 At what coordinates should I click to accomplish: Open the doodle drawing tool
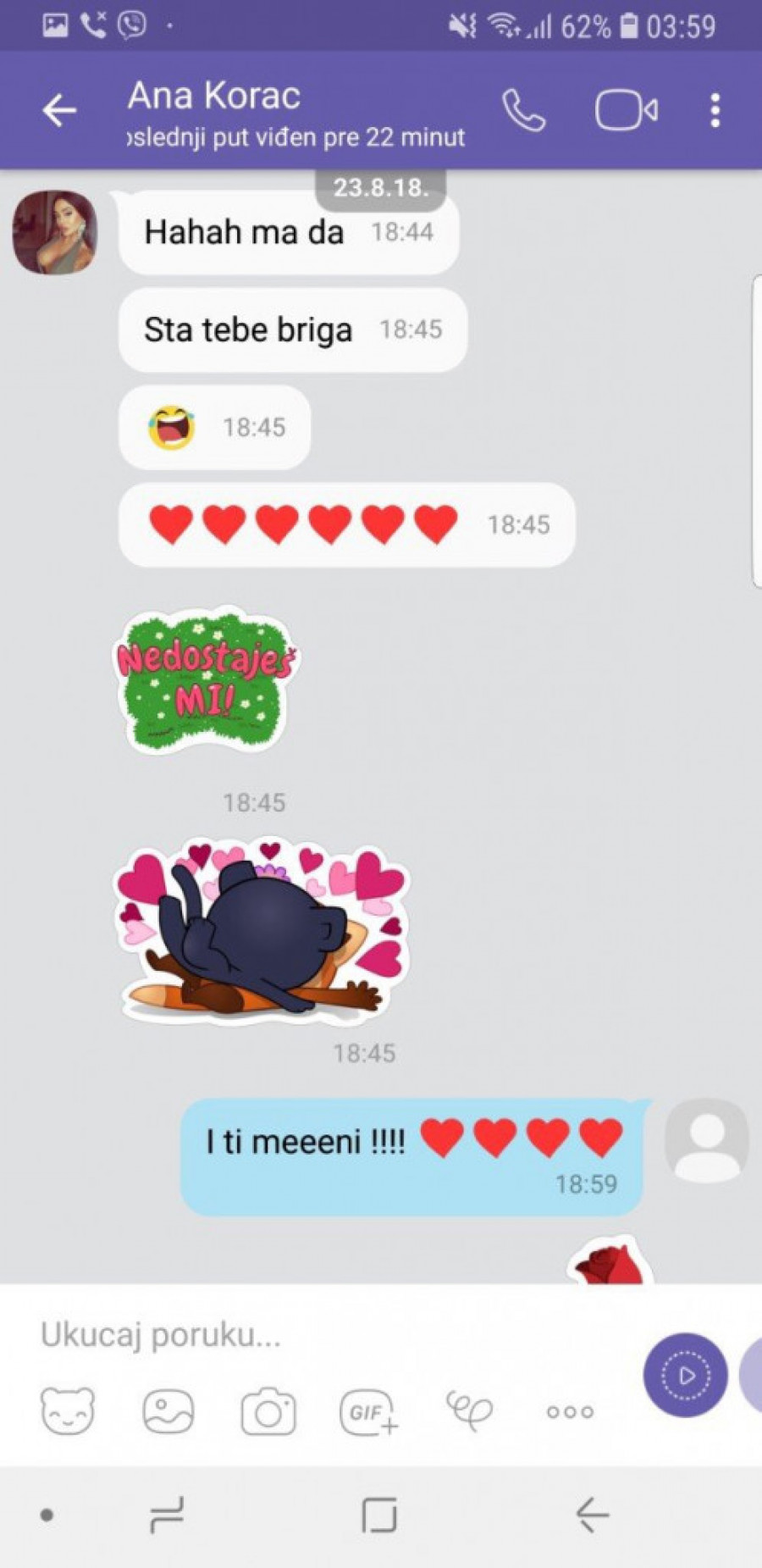tap(468, 1410)
